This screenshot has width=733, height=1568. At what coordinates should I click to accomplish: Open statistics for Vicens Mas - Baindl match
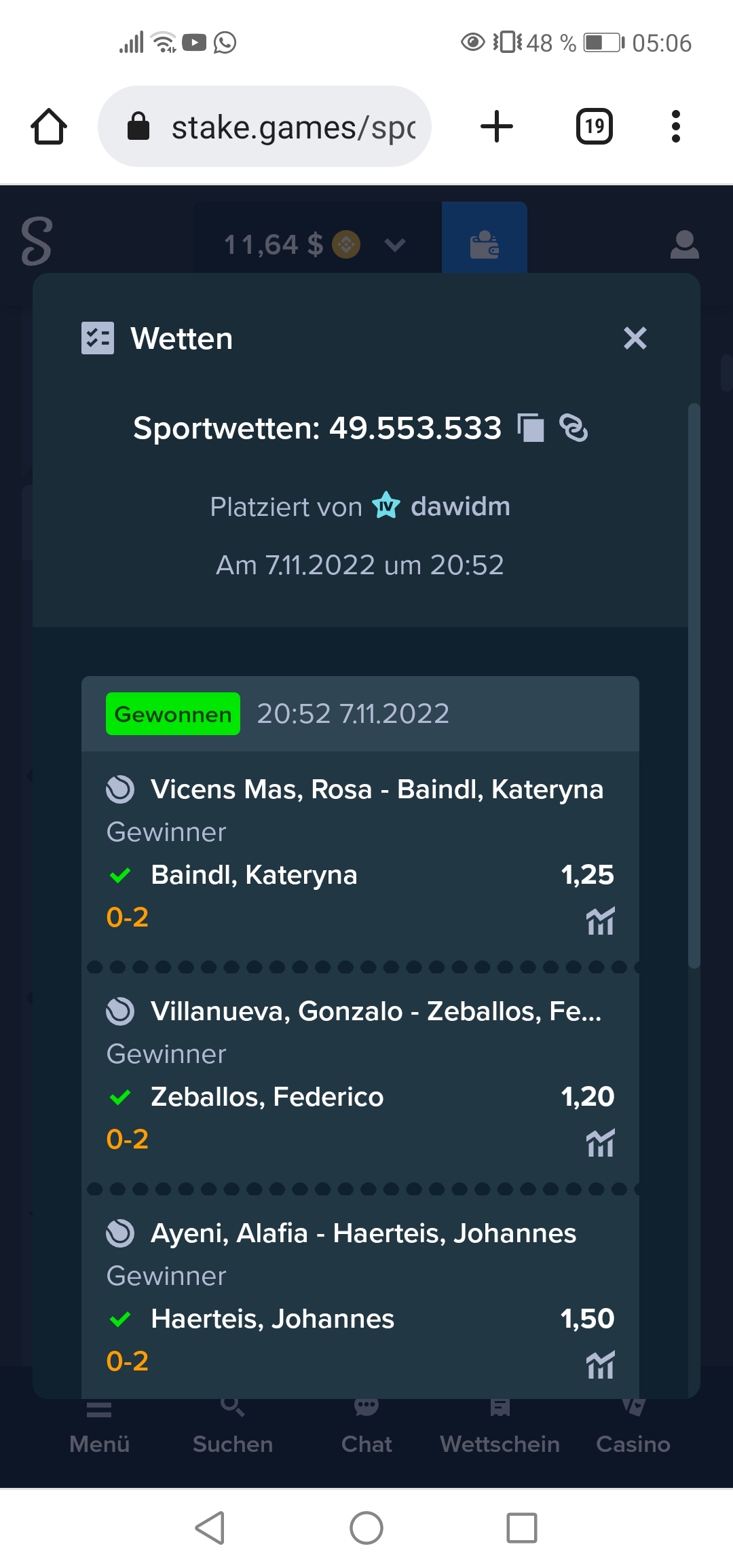coord(600,921)
